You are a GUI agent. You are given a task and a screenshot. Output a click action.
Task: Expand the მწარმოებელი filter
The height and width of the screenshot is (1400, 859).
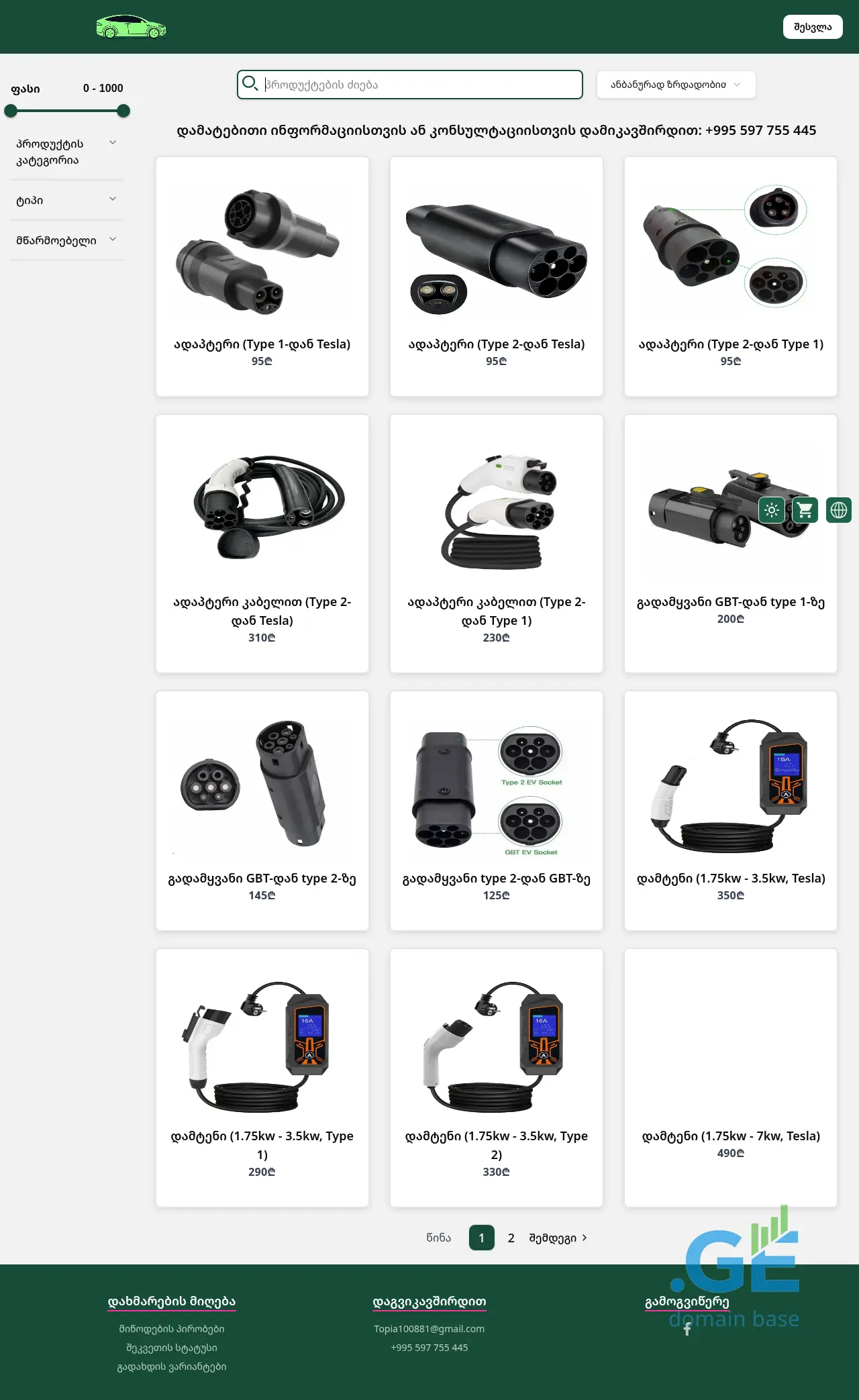[66, 240]
